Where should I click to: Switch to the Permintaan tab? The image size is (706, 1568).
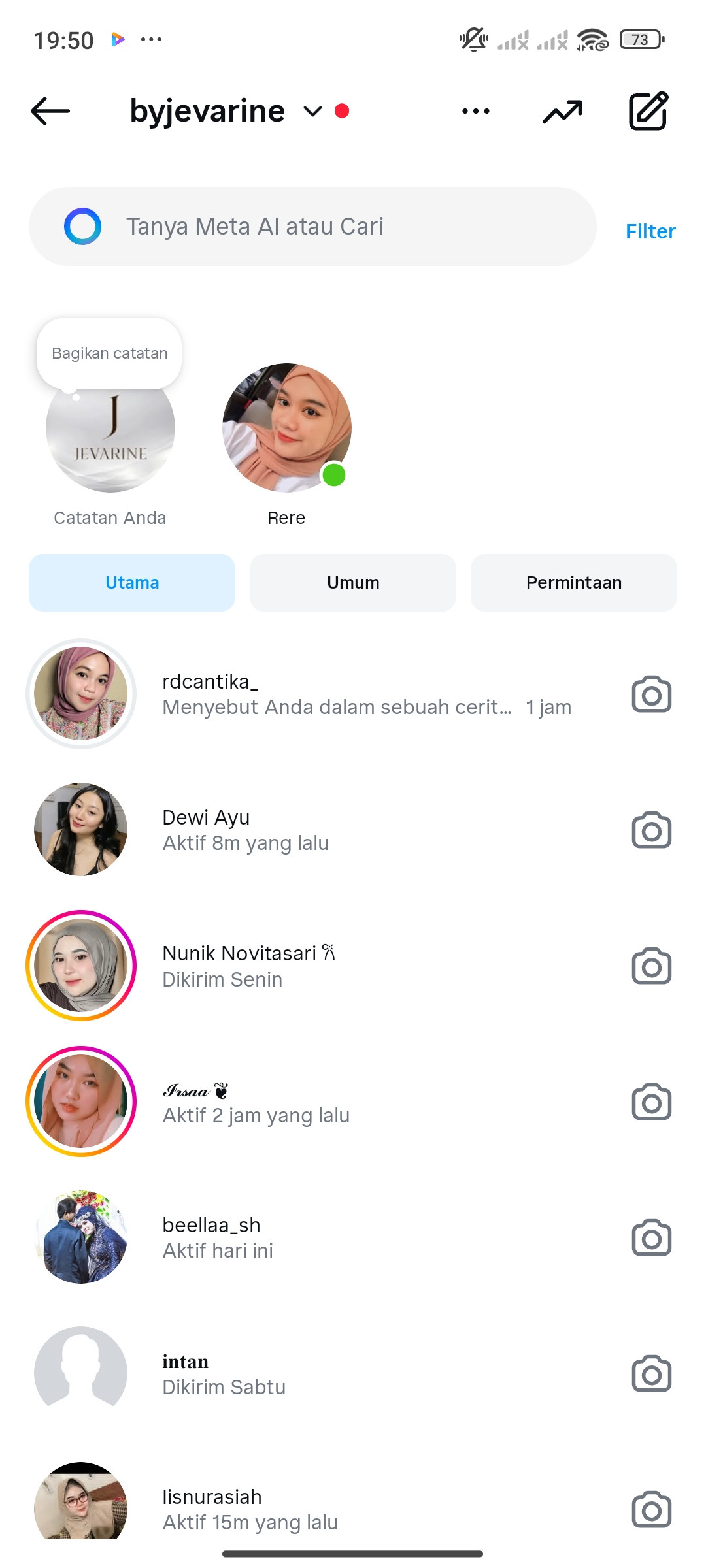574,583
